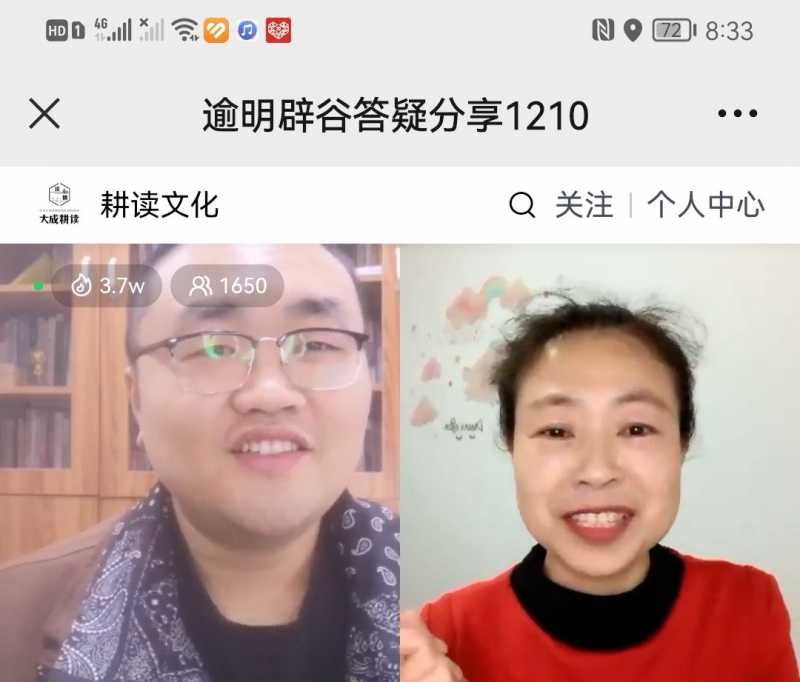The height and width of the screenshot is (682, 800).
Task: Follow 耕读文化 via 关注 button
Action: (x=584, y=206)
